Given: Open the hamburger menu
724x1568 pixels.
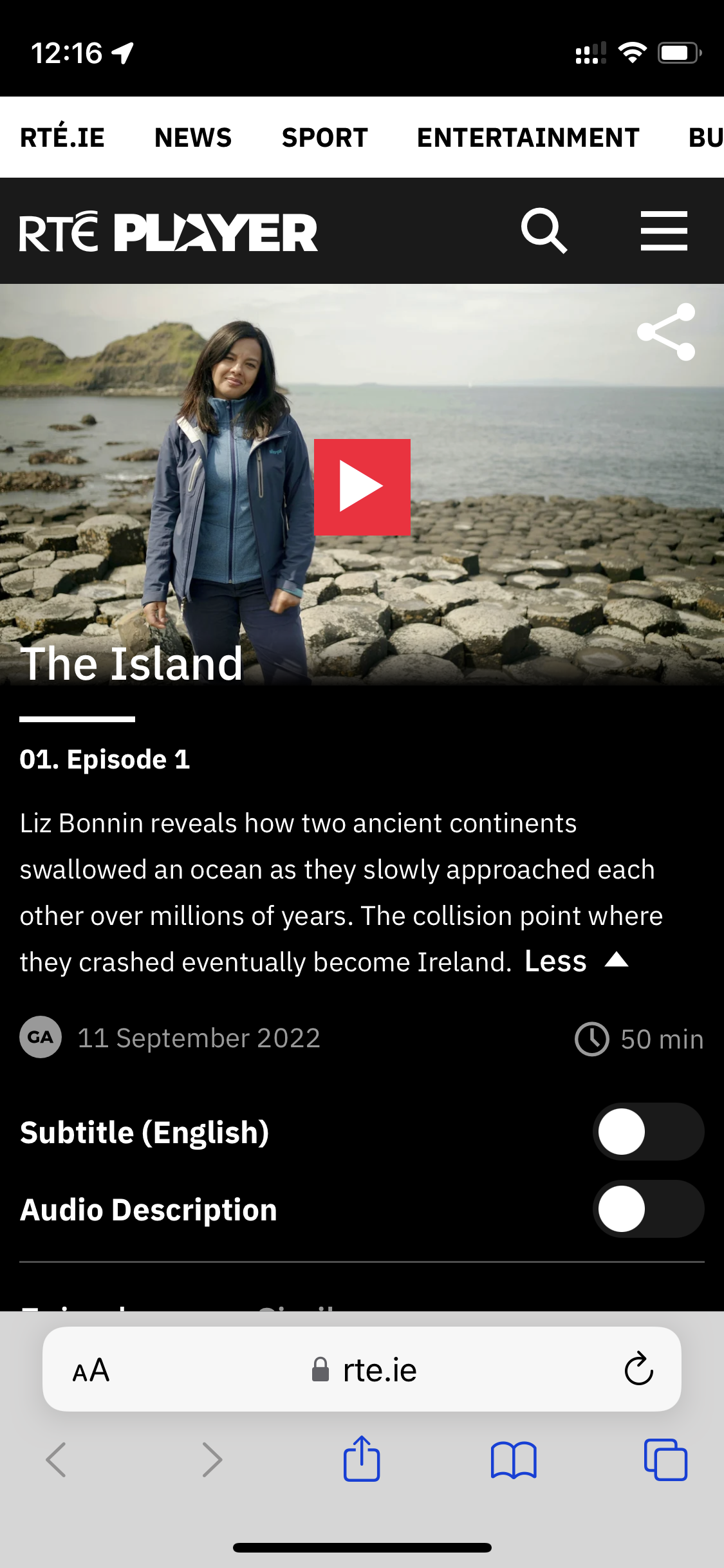Looking at the screenshot, I should click(x=664, y=230).
